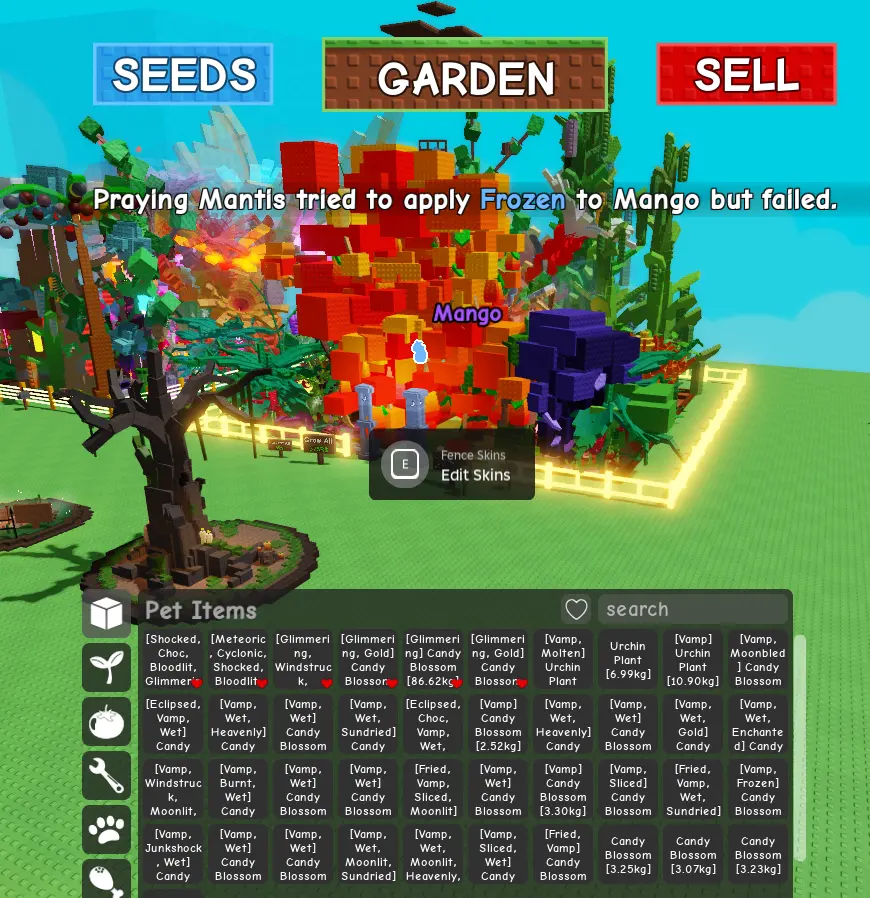870x898 pixels.
Task: Toggle the heart favorites filter
Action: tap(576, 609)
